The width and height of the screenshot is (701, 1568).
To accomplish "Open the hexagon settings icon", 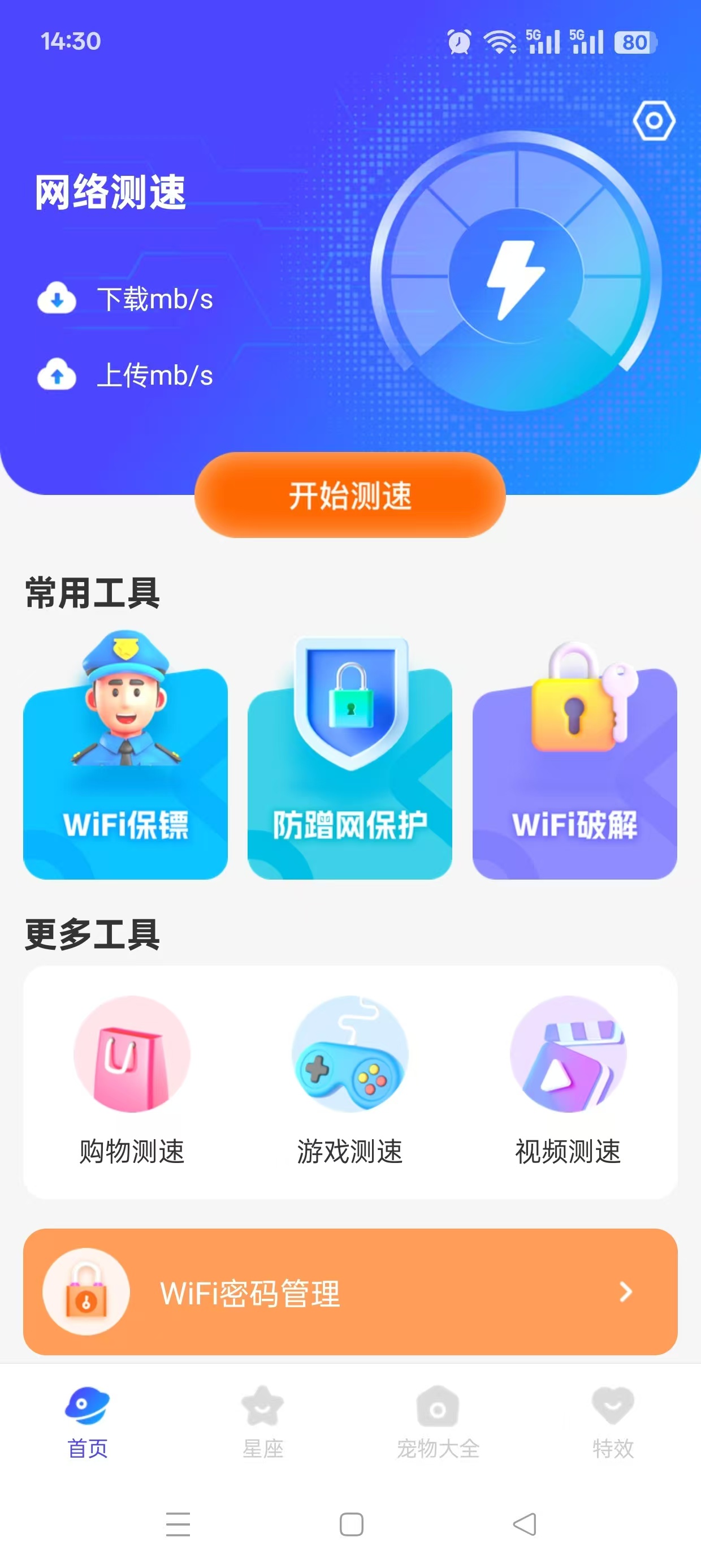I will pos(654,120).
